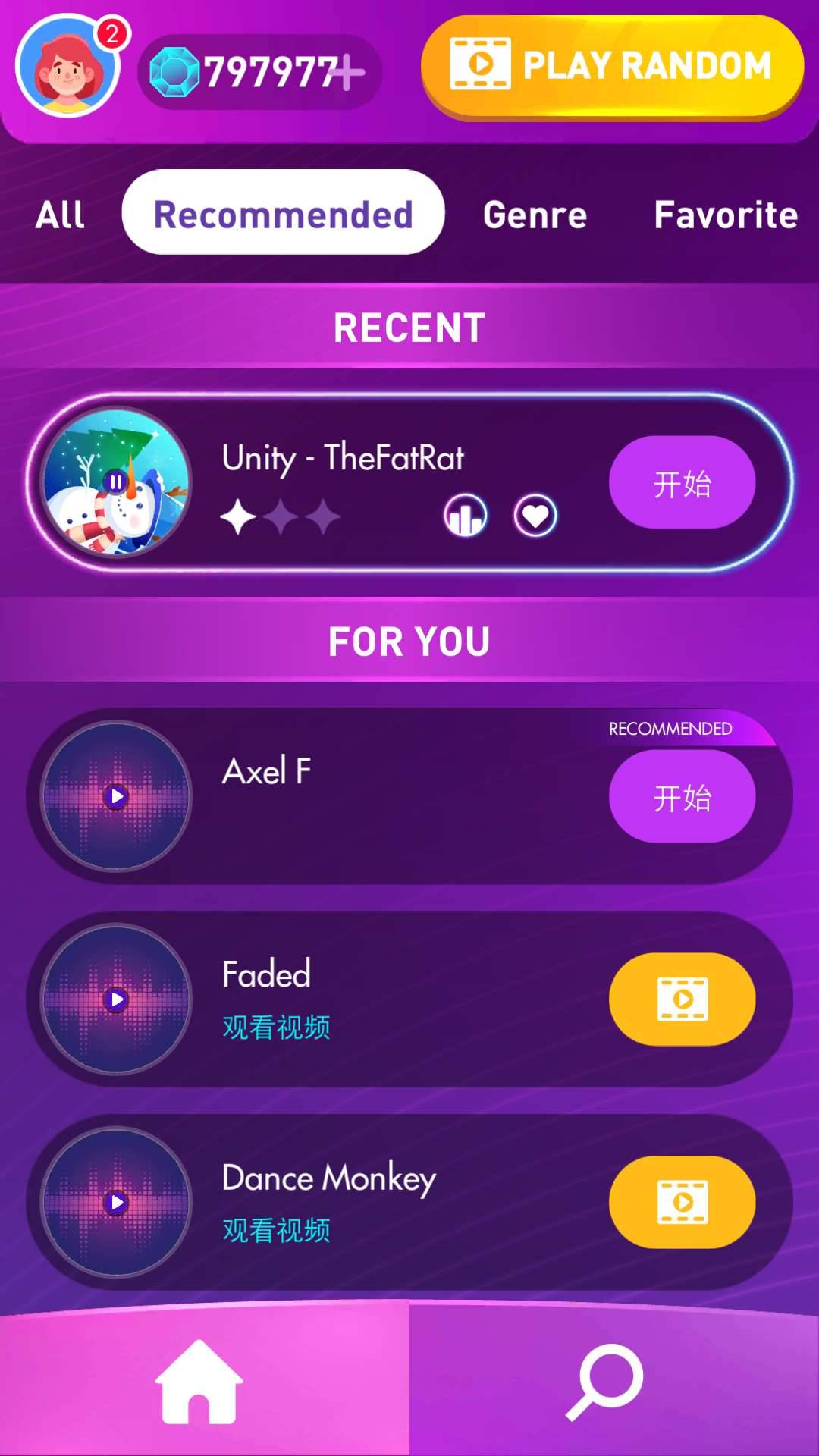The image size is (819, 1456).
Task: View the leaderboard for Unity - TheFatRat
Action: (465, 516)
